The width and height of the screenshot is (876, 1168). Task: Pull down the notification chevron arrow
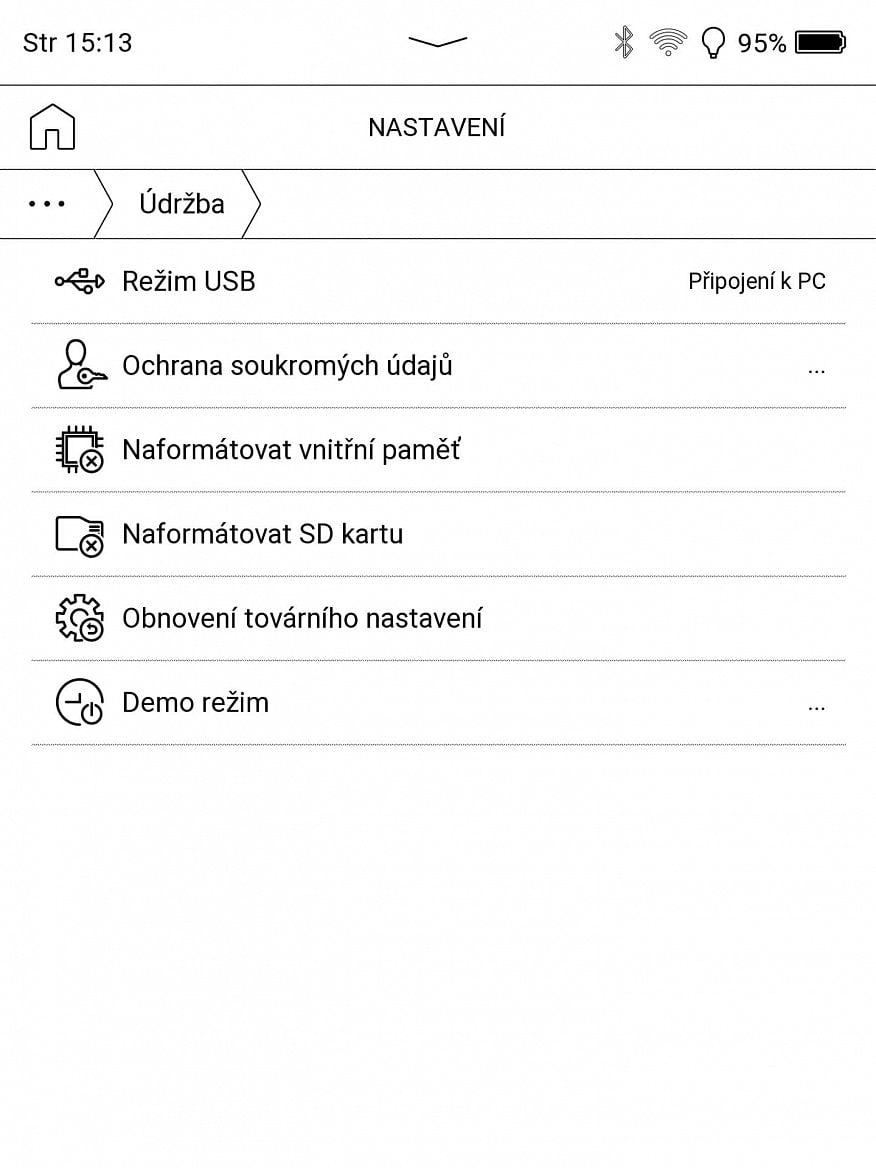[438, 42]
